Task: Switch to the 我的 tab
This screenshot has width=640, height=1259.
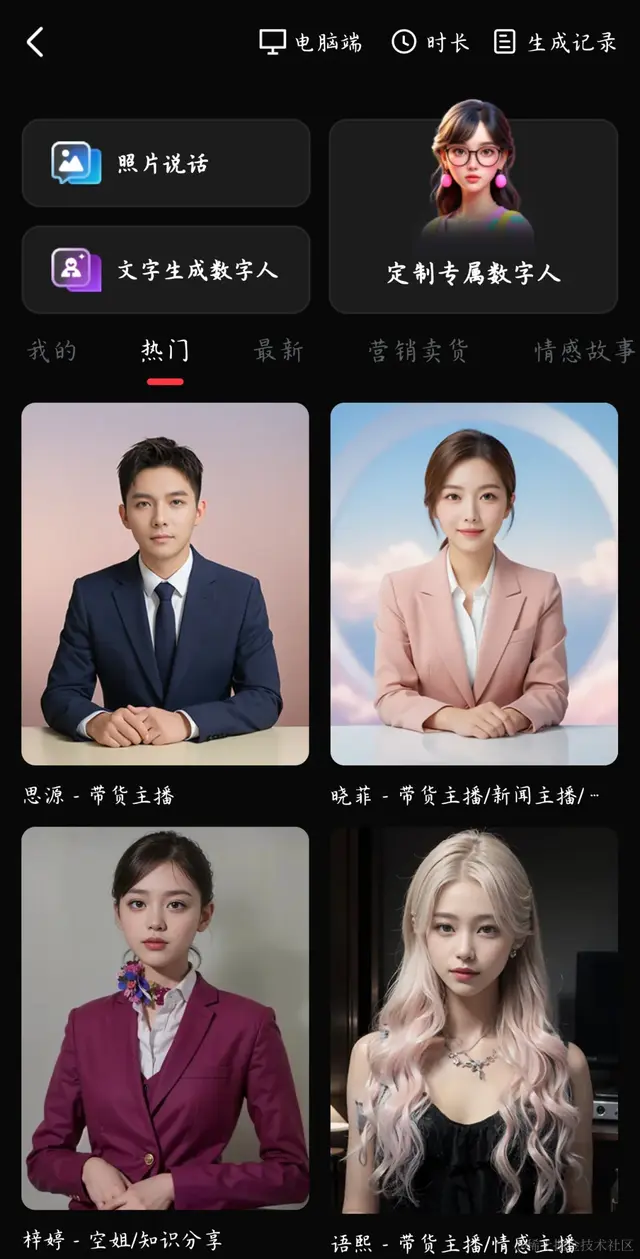Action: tap(51, 351)
